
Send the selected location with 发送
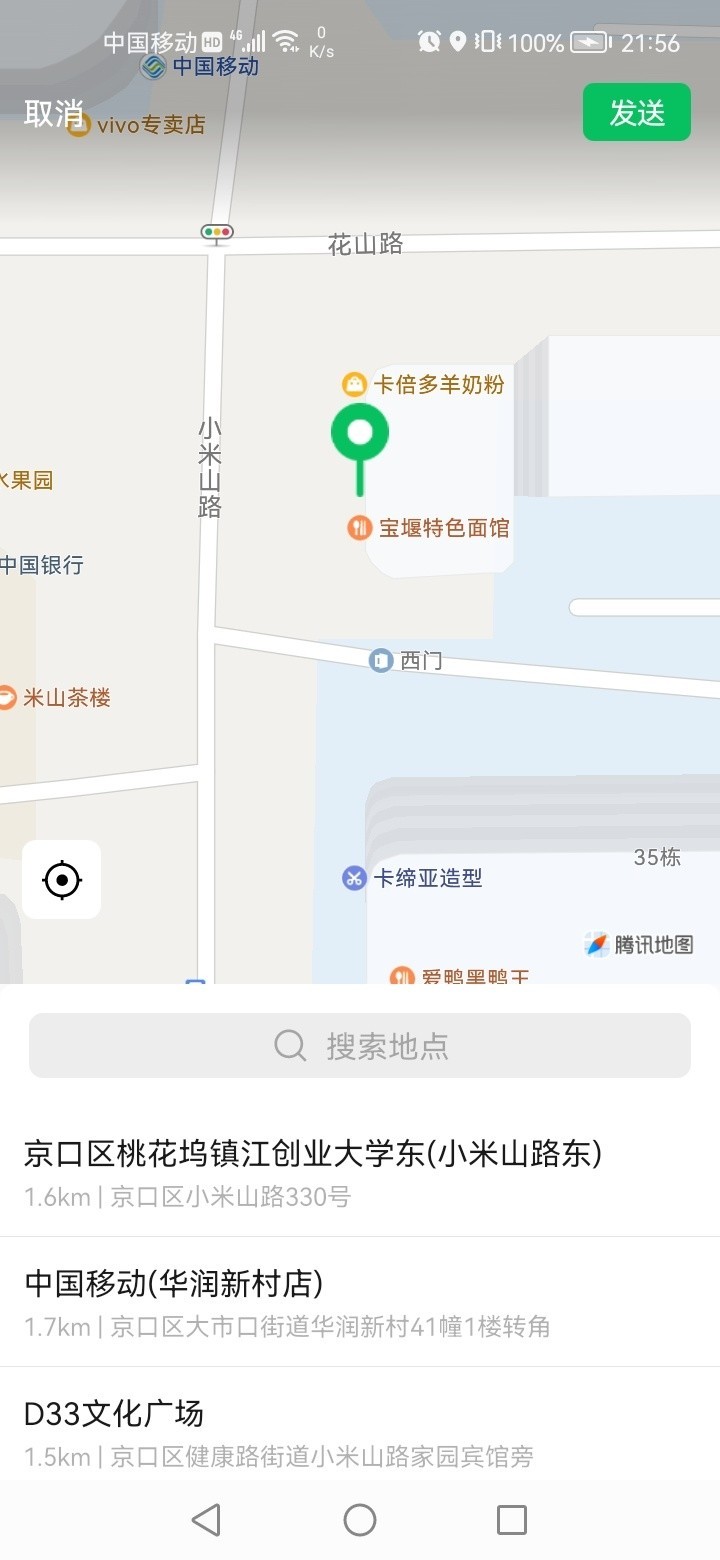coord(637,113)
